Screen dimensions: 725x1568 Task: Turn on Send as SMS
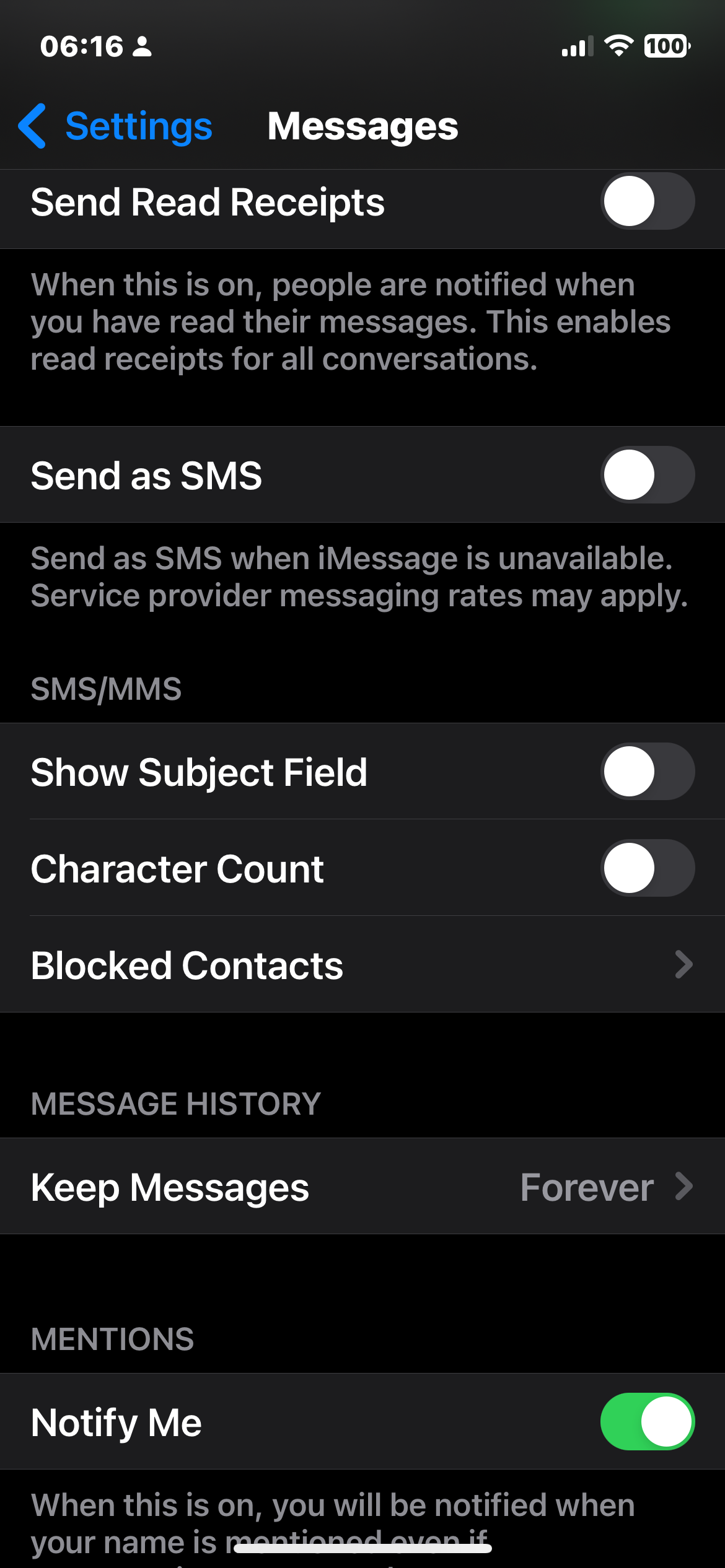coord(647,475)
